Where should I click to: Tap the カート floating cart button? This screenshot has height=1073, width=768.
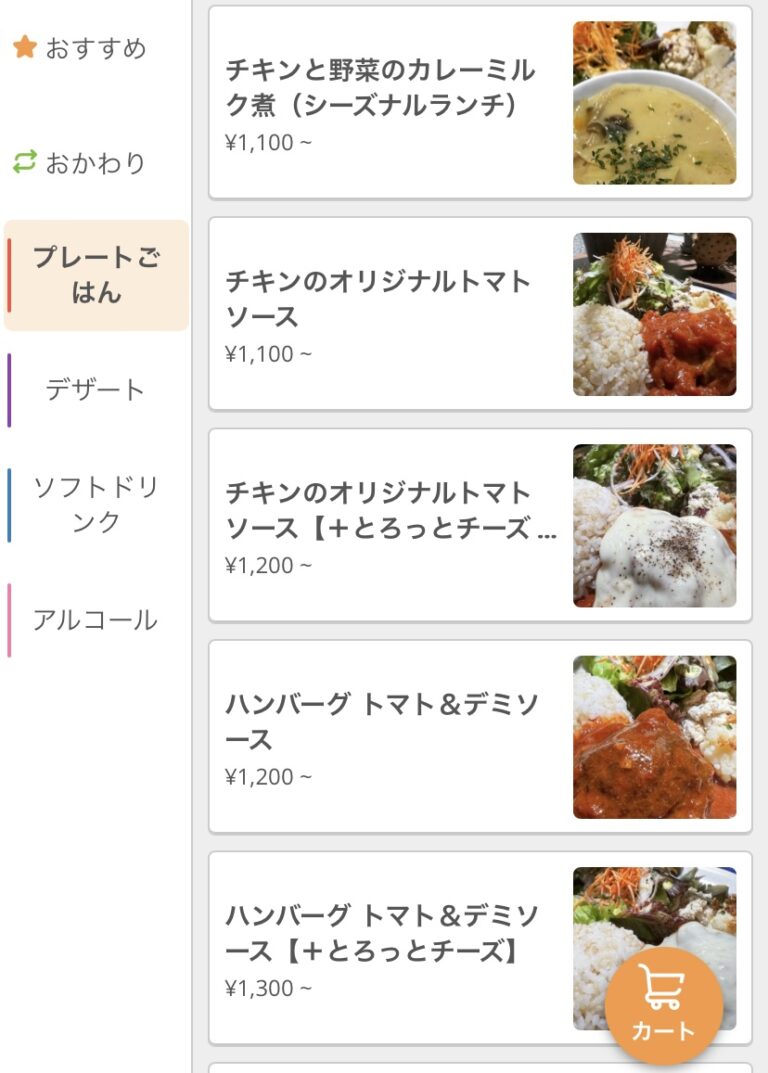click(x=667, y=1005)
